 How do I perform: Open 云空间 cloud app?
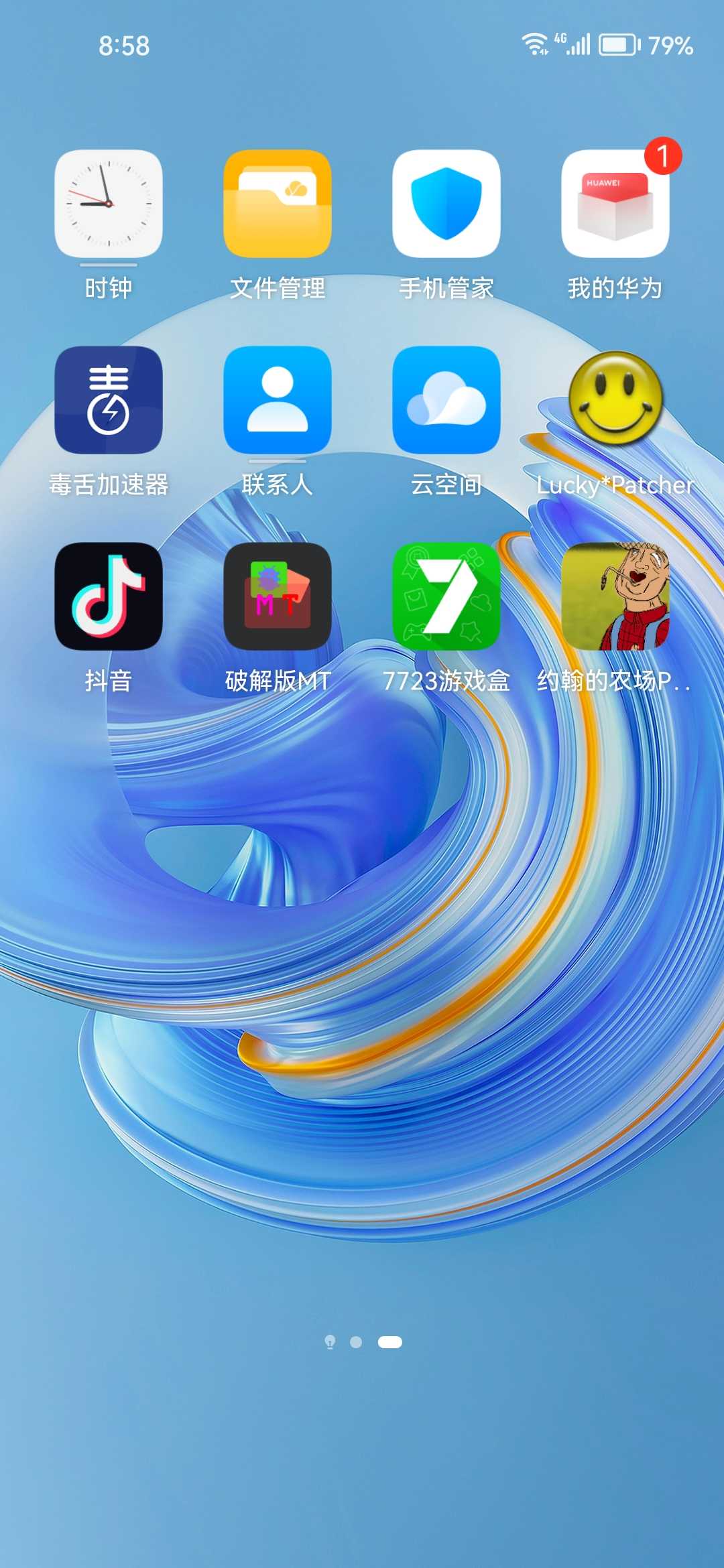point(446,400)
